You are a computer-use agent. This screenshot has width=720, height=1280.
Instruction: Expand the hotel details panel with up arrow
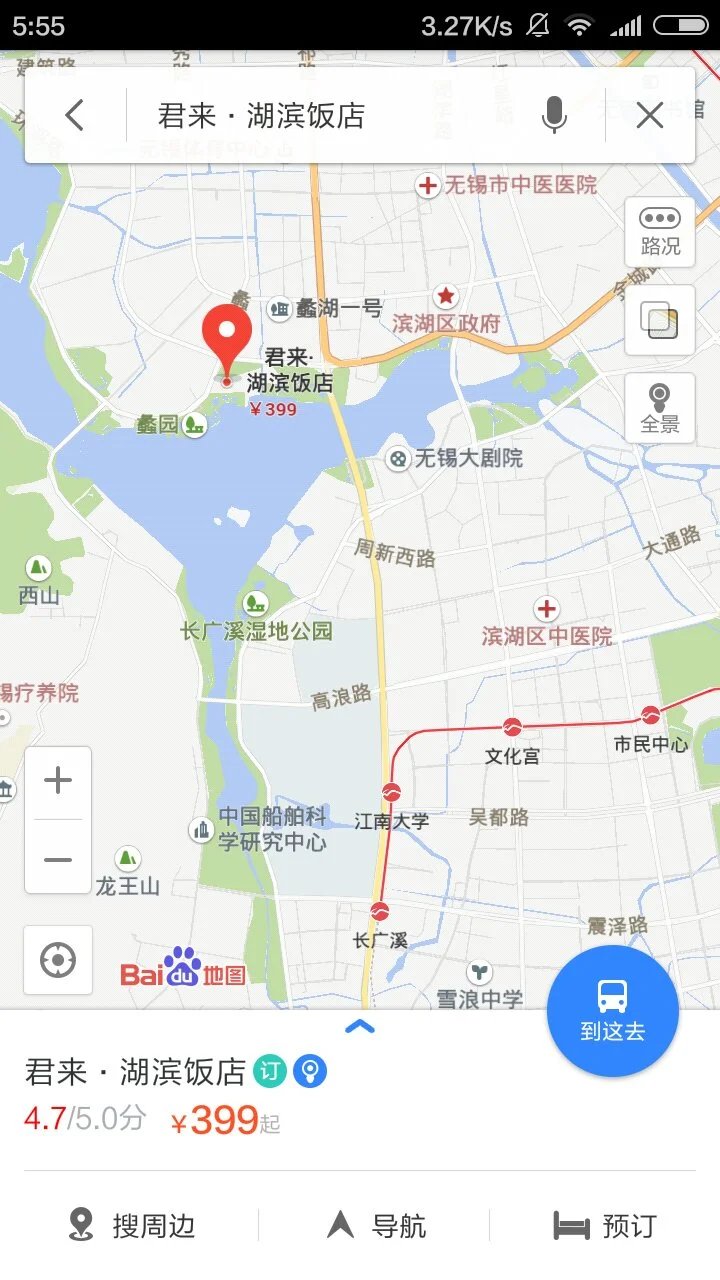pyautogui.click(x=359, y=1026)
